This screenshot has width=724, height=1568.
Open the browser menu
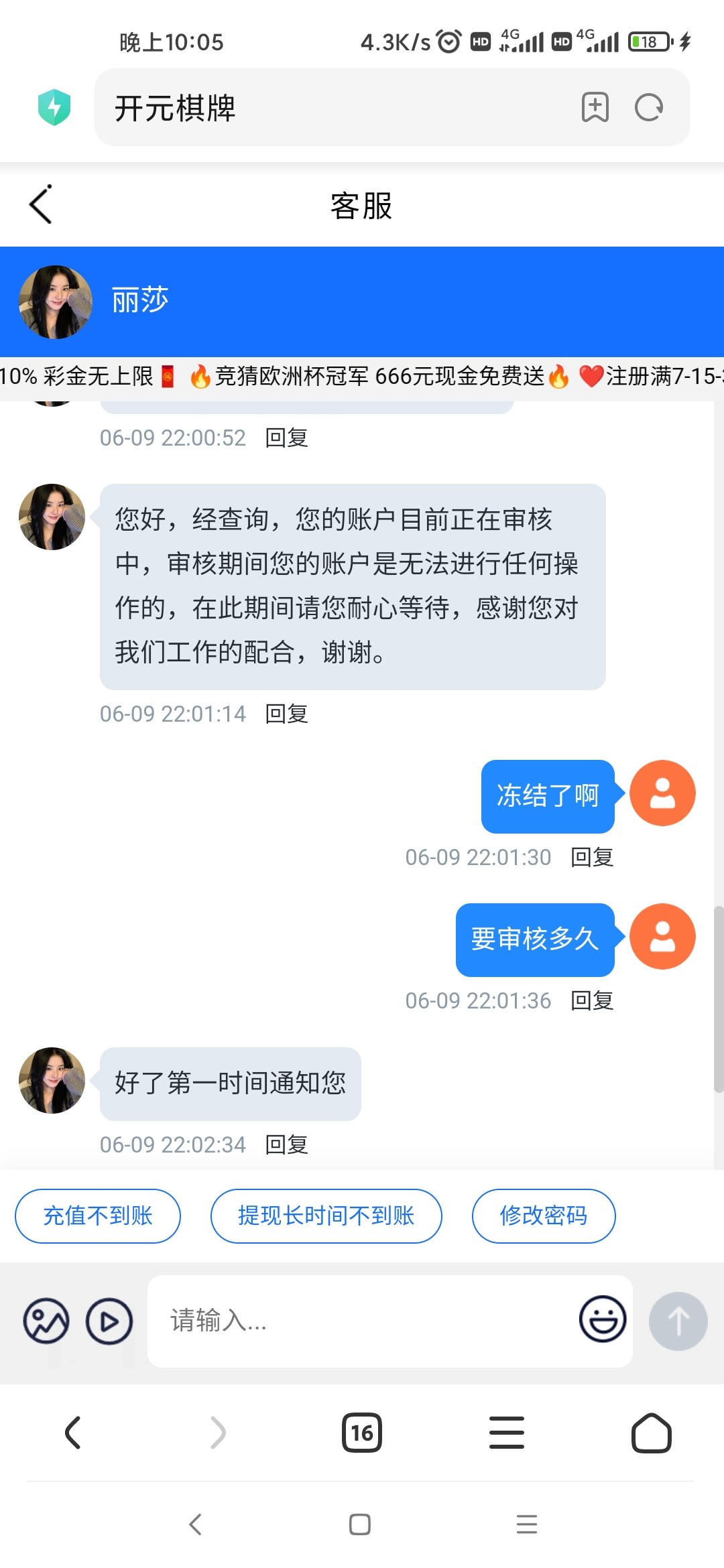tap(507, 1433)
